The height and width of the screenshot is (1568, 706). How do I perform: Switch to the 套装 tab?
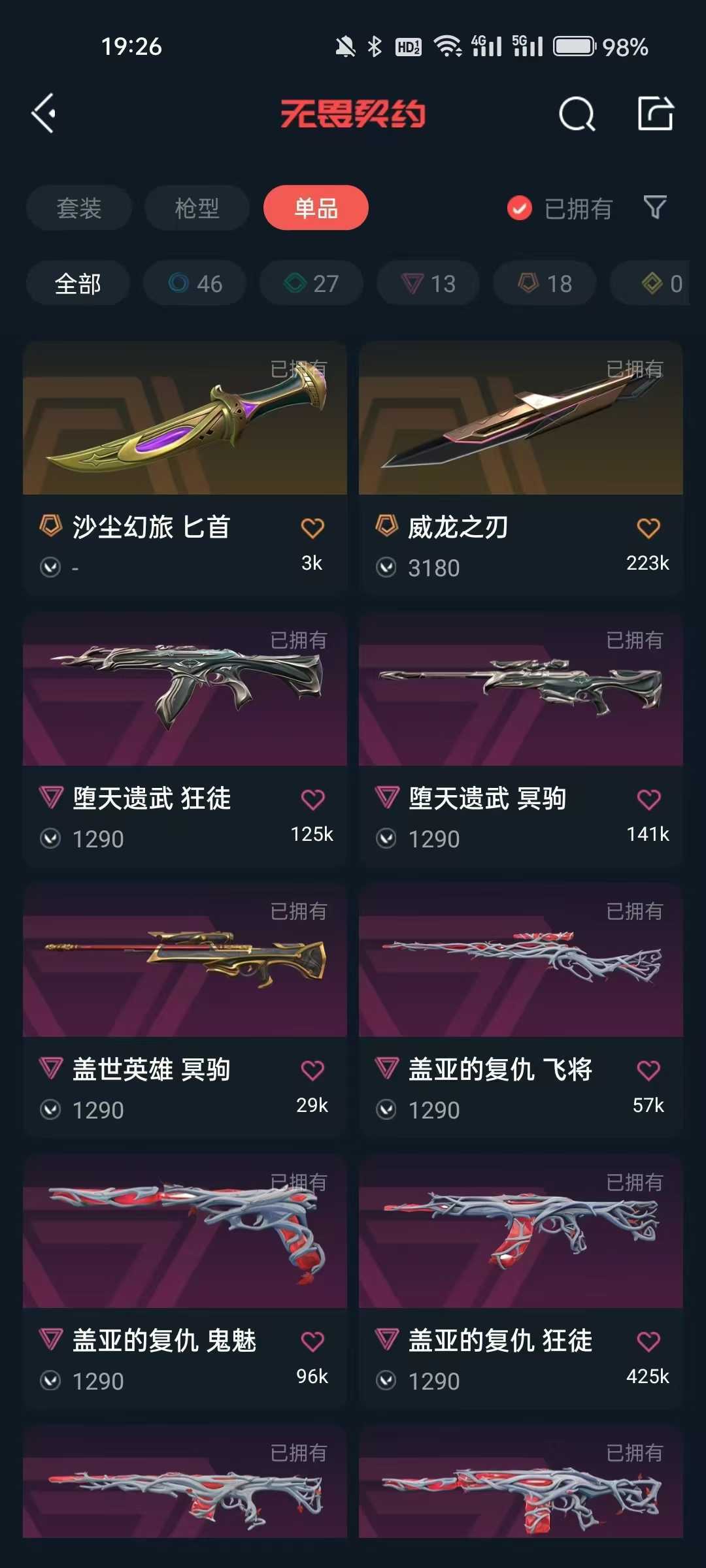click(x=79, y=208)
